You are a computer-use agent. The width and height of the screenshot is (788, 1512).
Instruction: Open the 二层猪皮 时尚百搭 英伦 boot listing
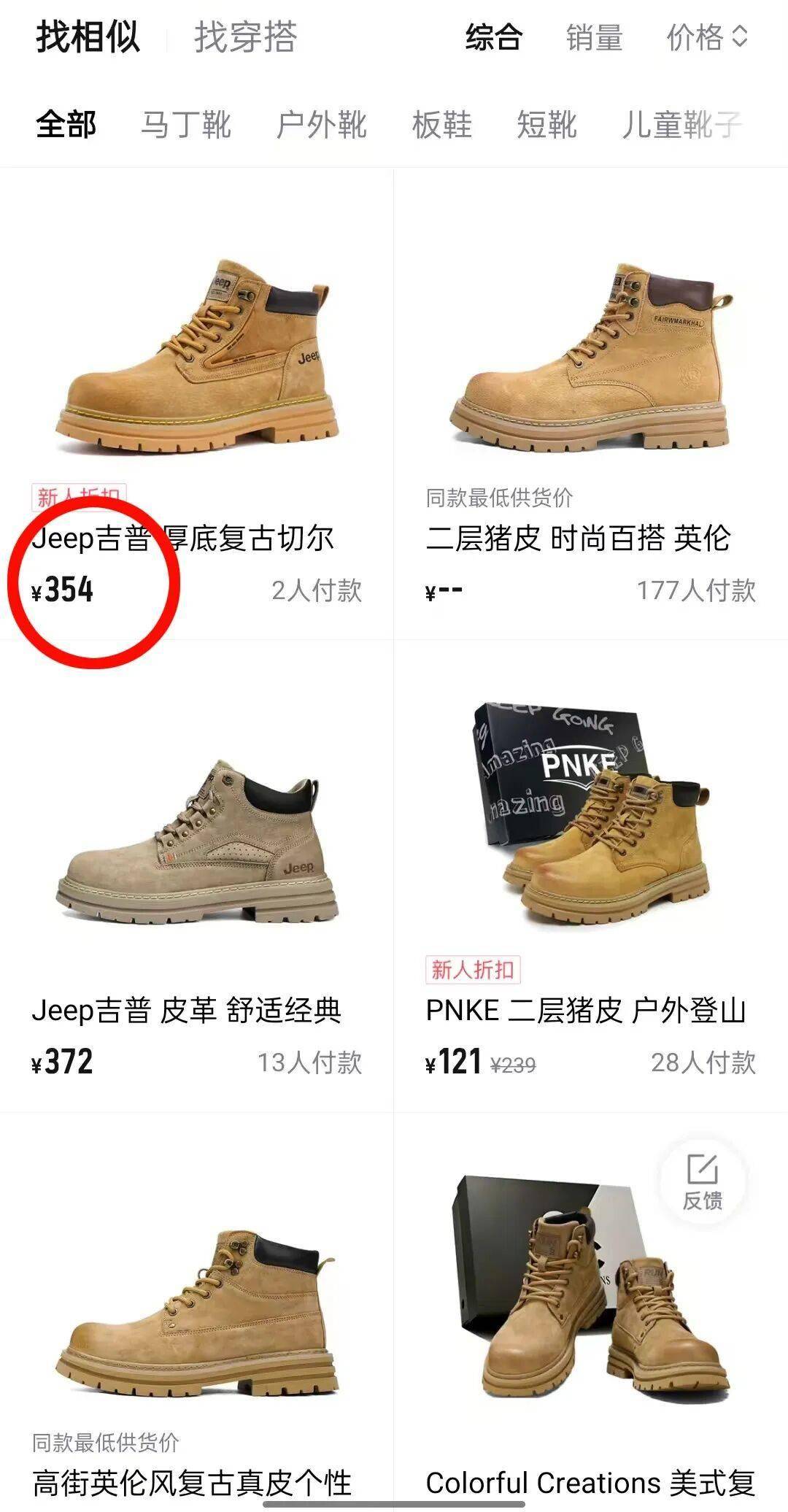[591, 358]
